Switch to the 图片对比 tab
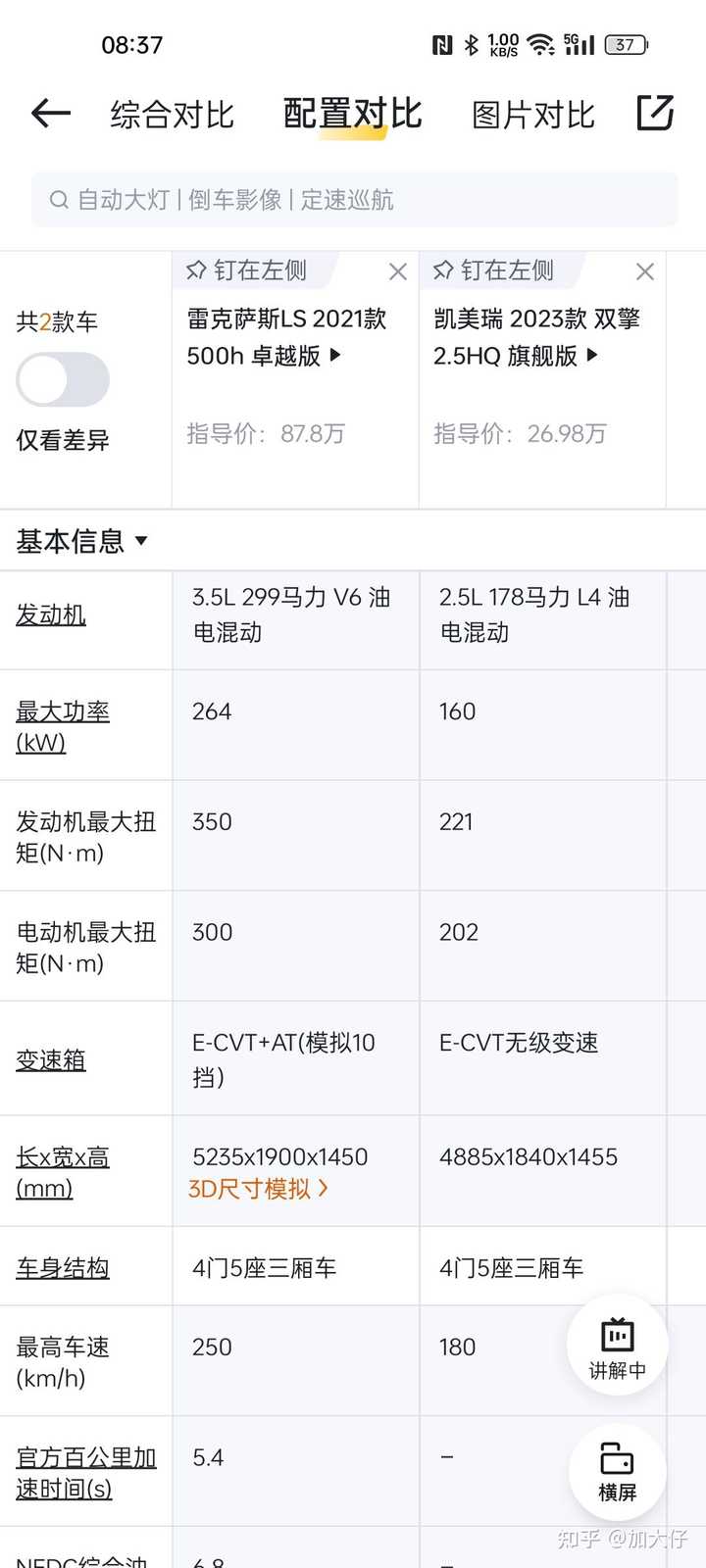The height and width of the screenshot is (1568, 706). click(533, 115)
